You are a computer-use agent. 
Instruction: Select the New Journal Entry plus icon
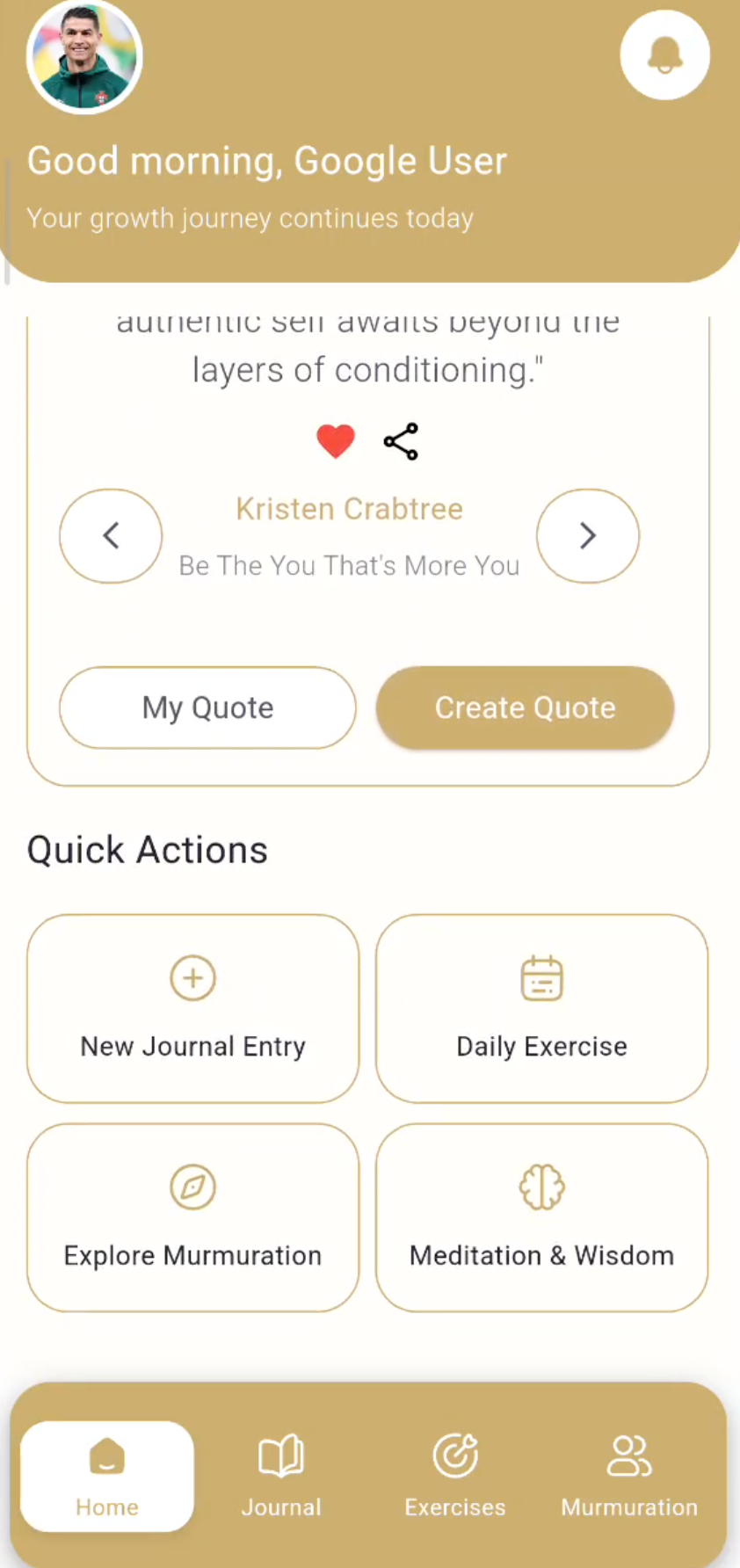192,977
